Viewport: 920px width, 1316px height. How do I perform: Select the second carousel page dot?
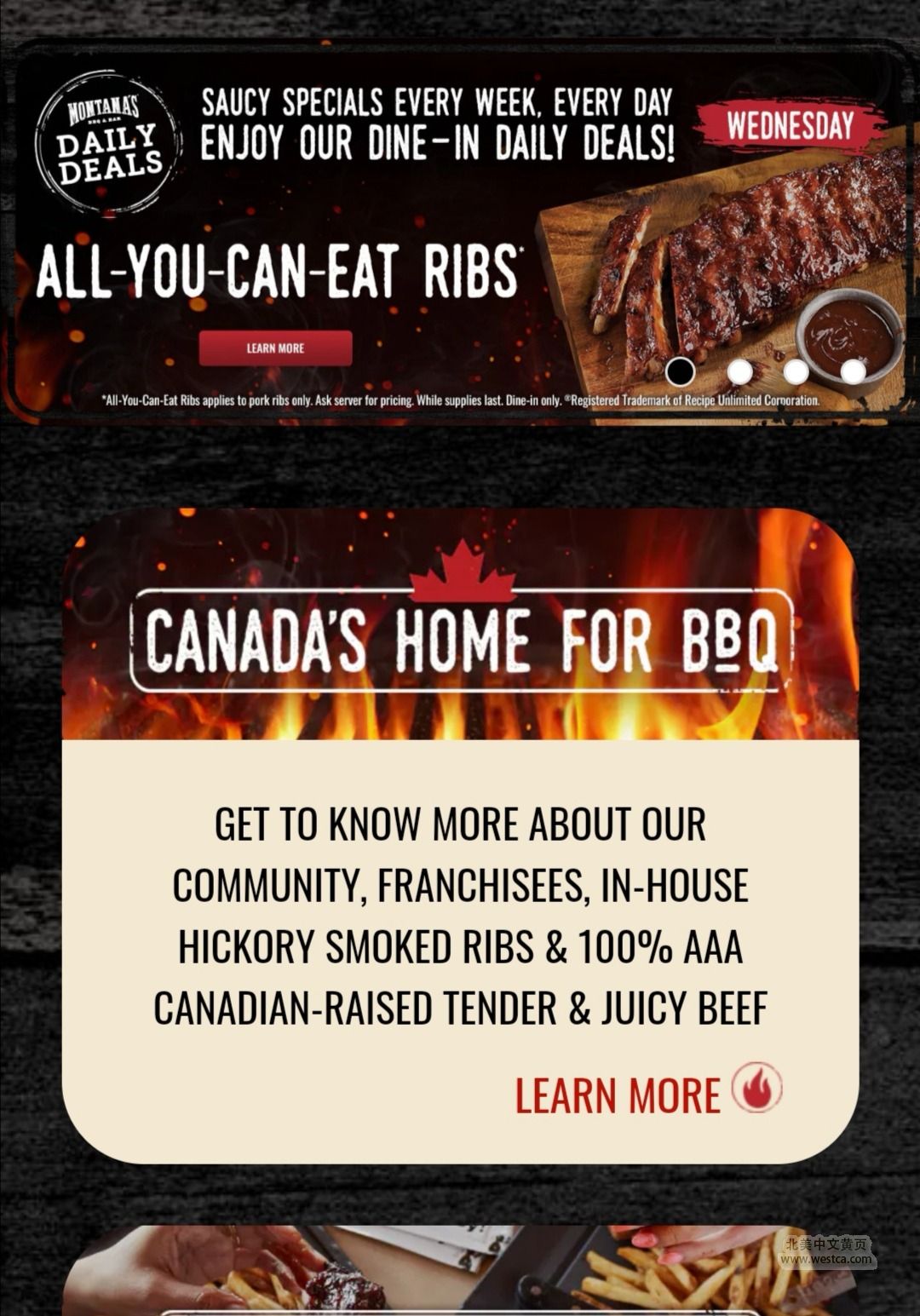[x=739, y=371]
